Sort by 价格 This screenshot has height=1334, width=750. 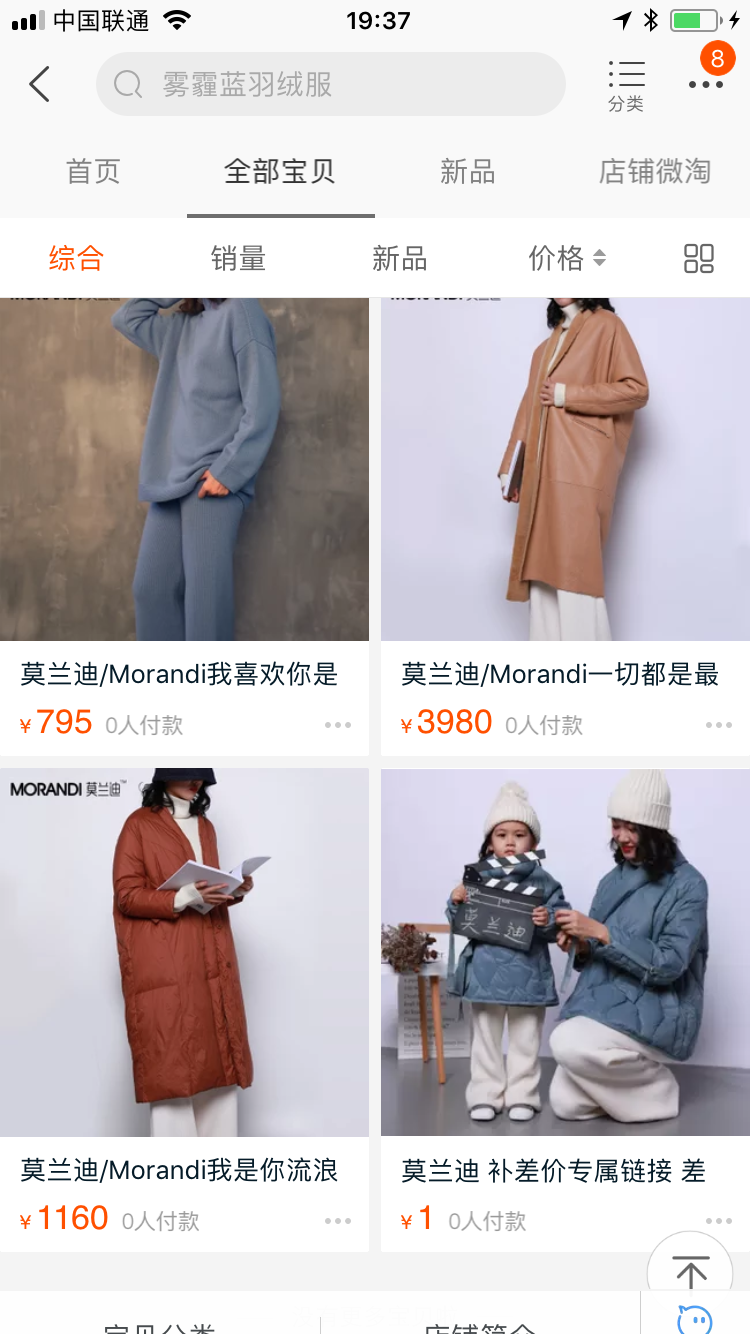point(566,259)
